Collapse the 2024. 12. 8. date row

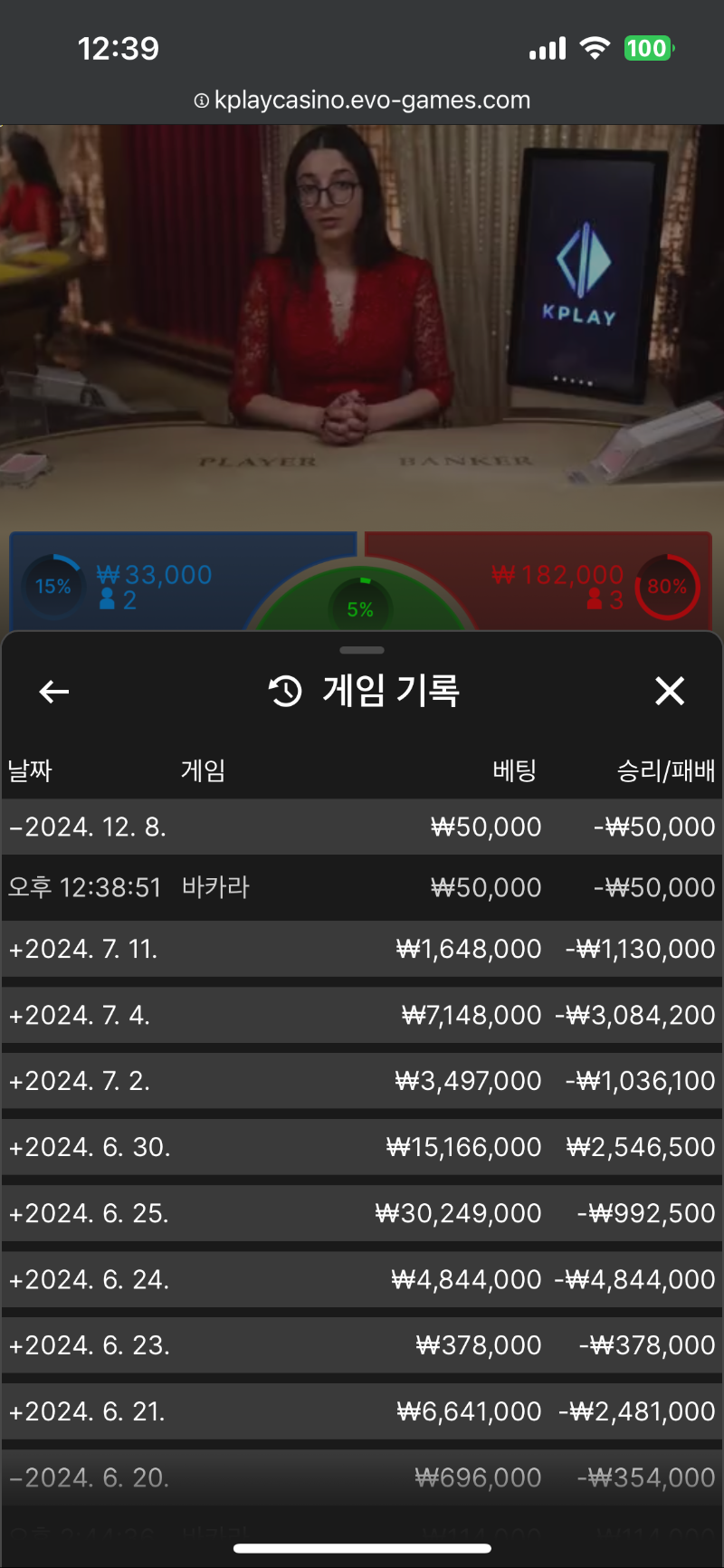362,827
